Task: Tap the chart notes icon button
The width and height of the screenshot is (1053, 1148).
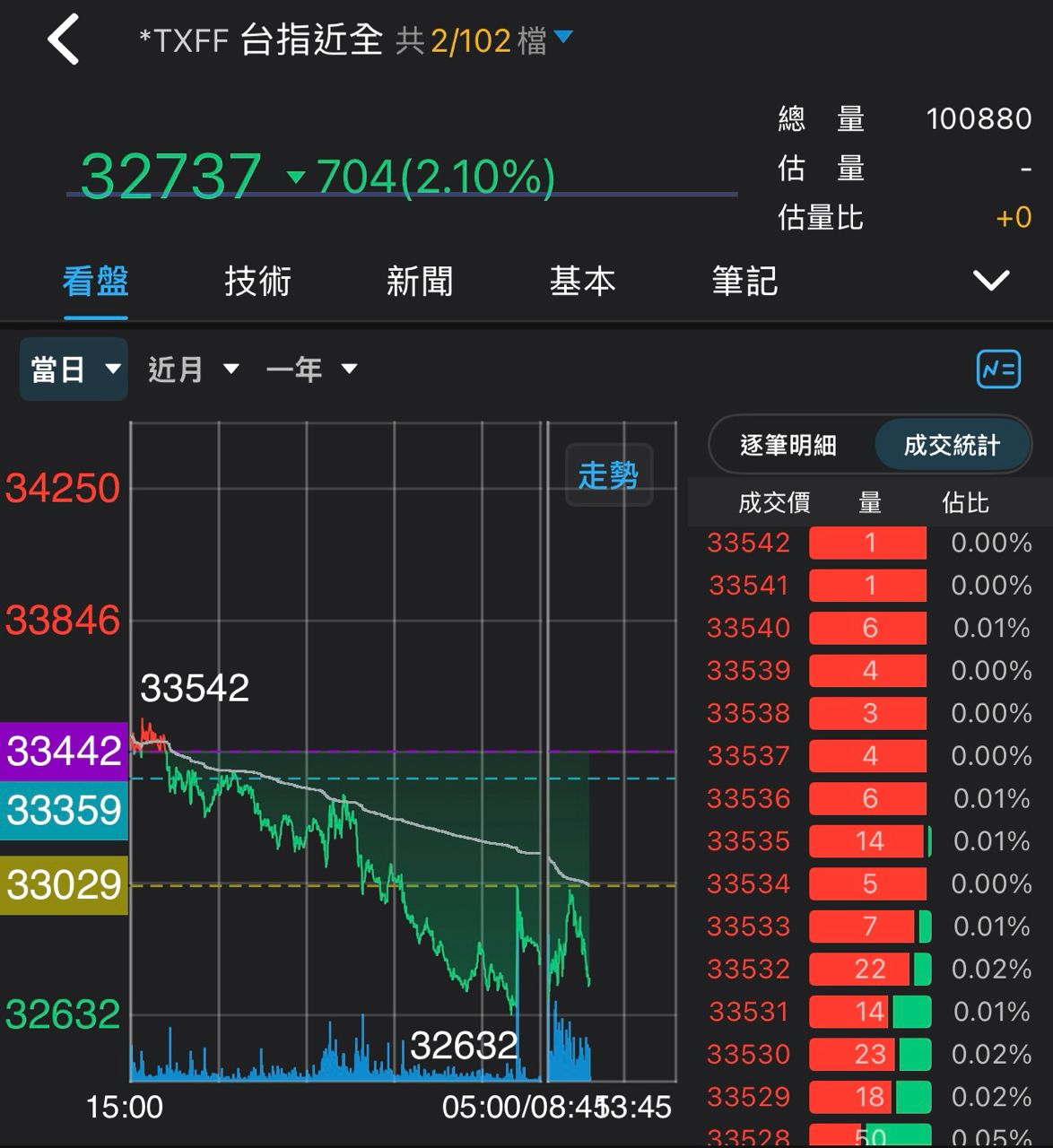Action: 998,369
